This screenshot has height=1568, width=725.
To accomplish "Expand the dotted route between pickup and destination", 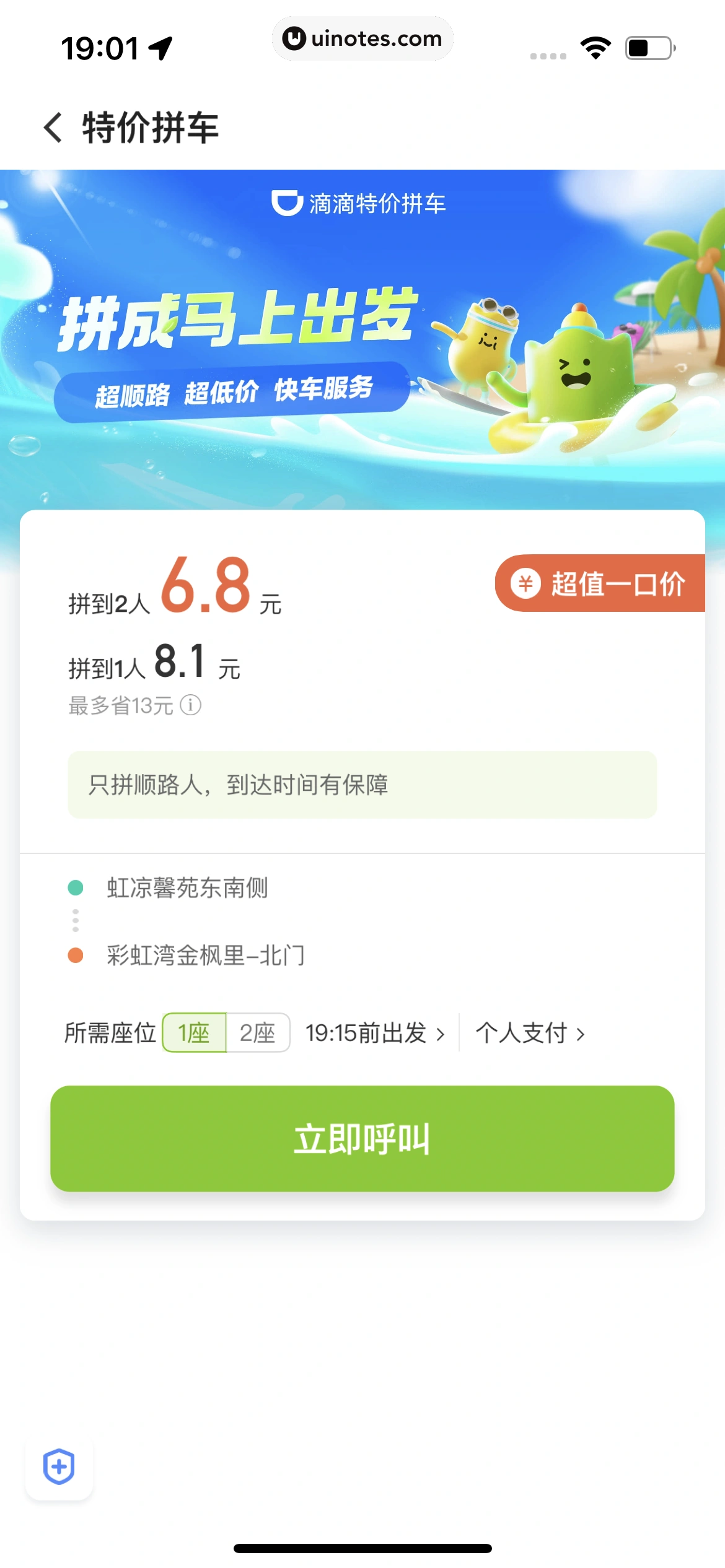I will click(x=75, y=921).
